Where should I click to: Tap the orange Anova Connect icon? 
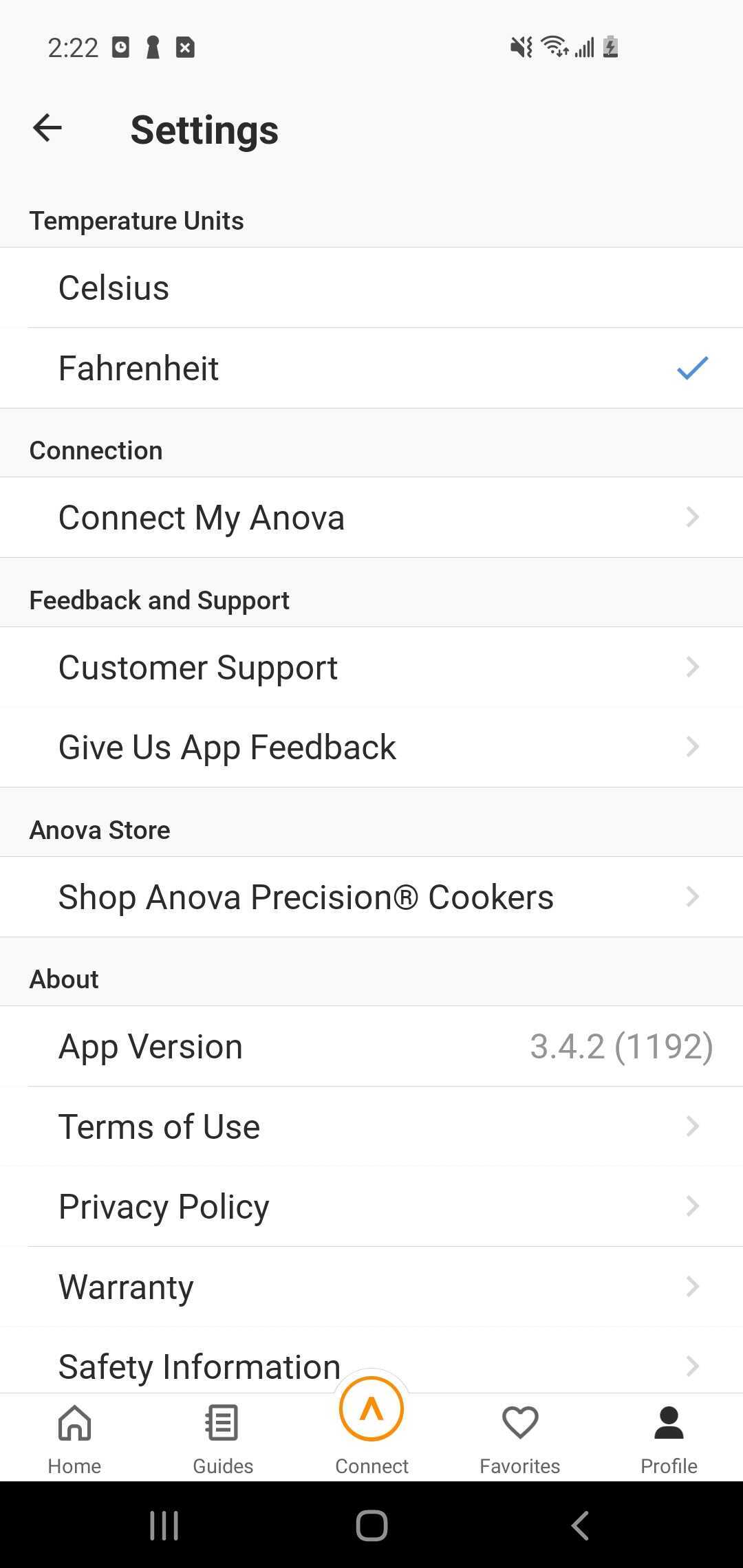click(x=371, y=1408)
